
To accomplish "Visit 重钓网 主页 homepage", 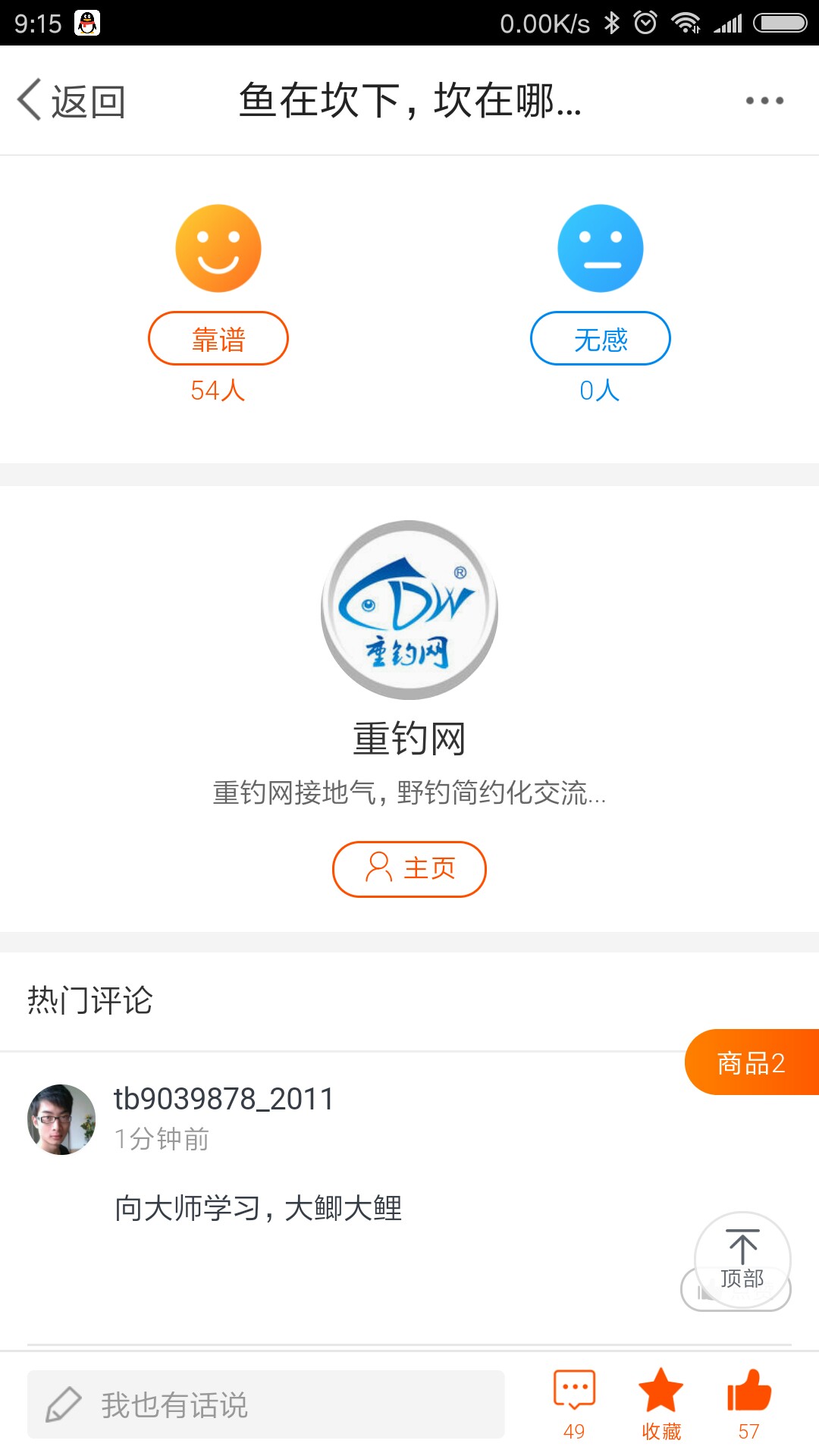I will 409,869.
